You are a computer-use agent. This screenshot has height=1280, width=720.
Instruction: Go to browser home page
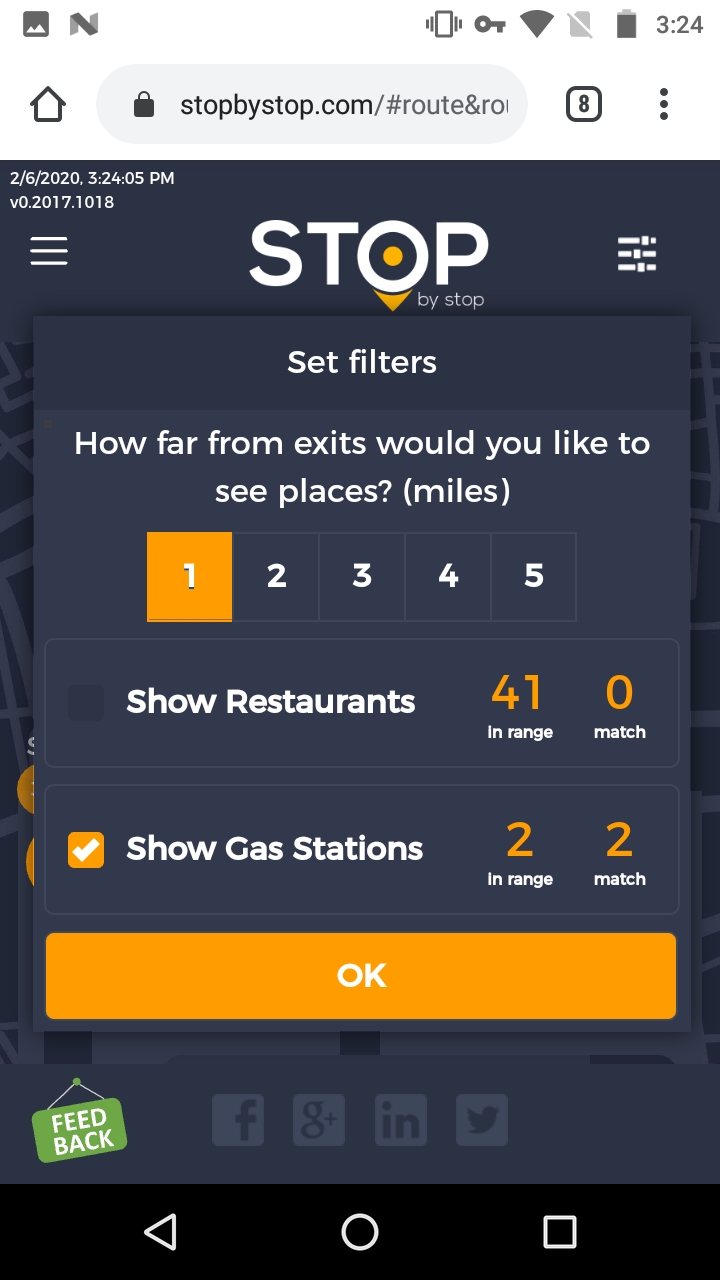[x=48, y=105]
